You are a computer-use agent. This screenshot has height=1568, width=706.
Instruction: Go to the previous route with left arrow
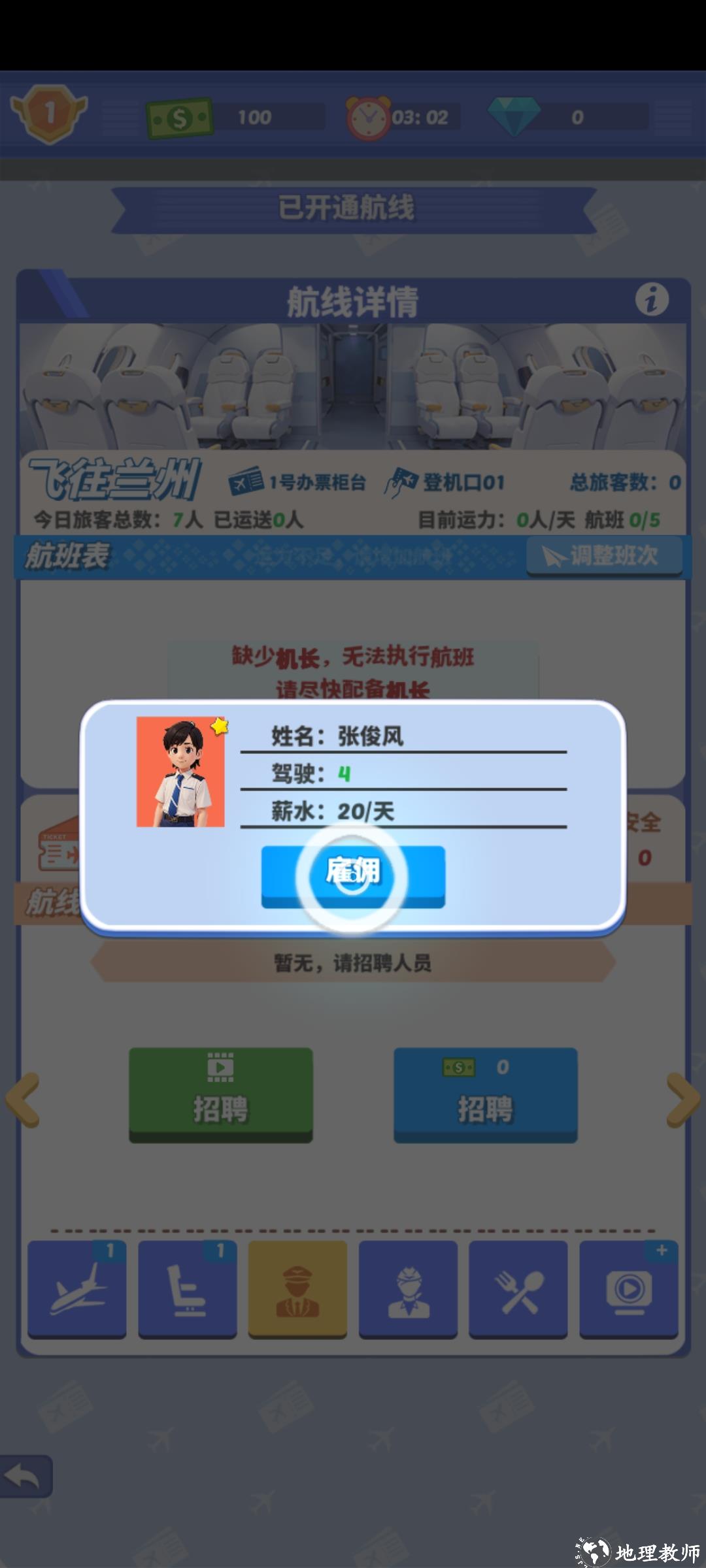click(24, 1100)
